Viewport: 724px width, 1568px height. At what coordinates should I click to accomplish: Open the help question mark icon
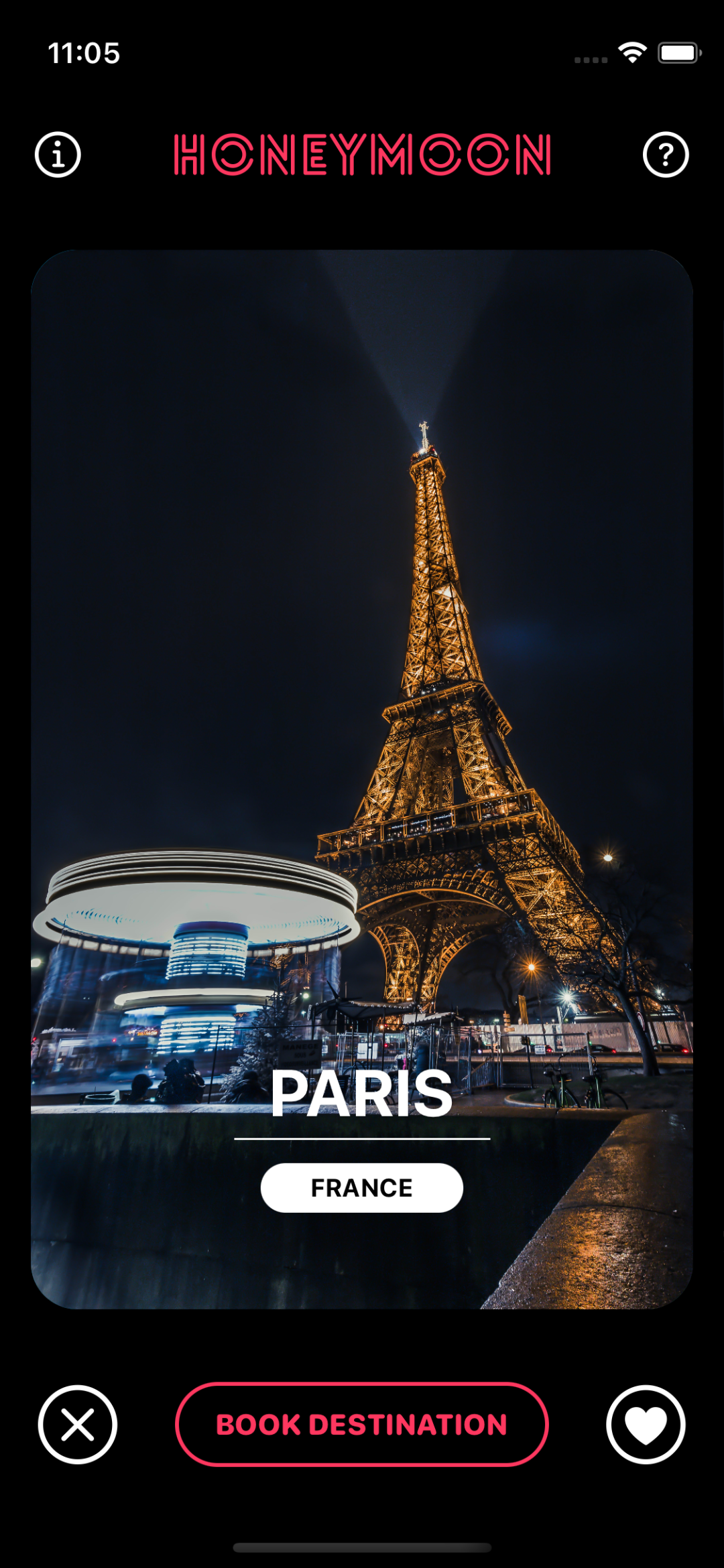tap(665, 155)
